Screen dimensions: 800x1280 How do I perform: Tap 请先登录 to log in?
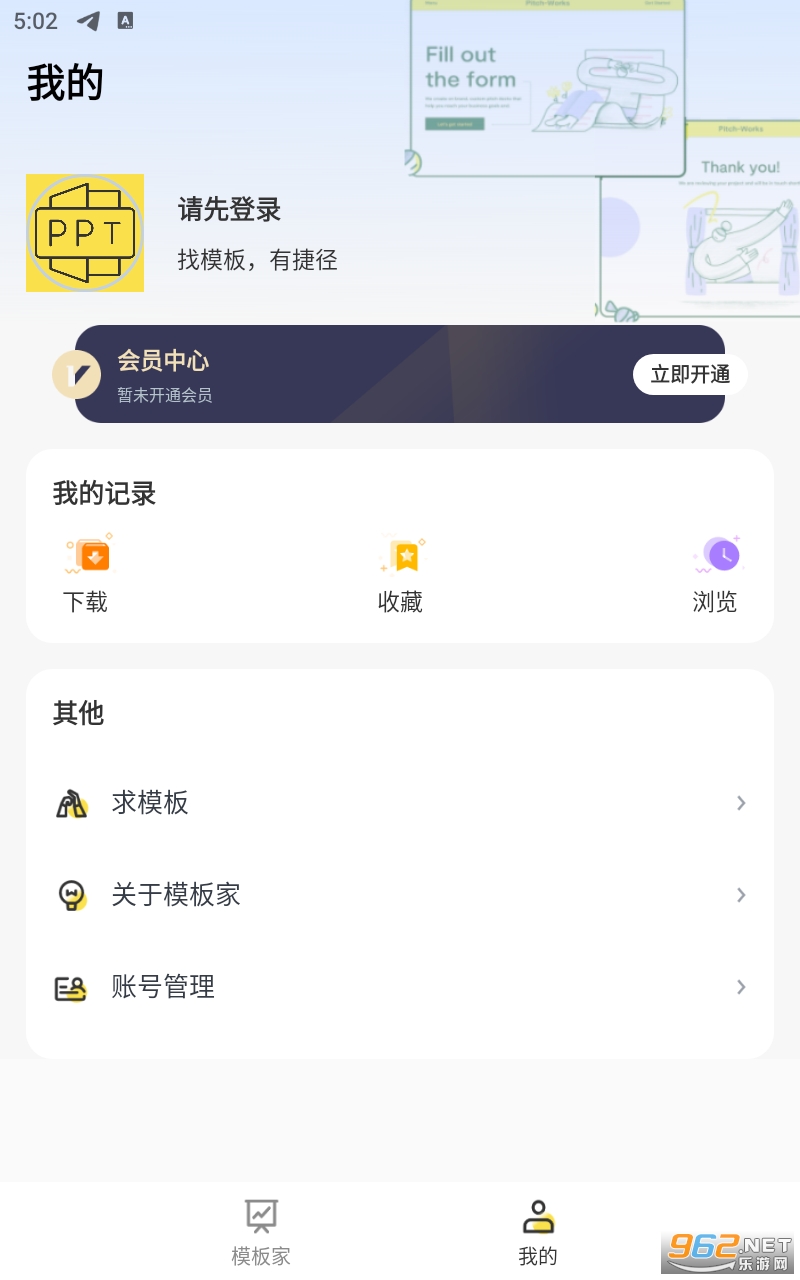(x=229, y=210)
